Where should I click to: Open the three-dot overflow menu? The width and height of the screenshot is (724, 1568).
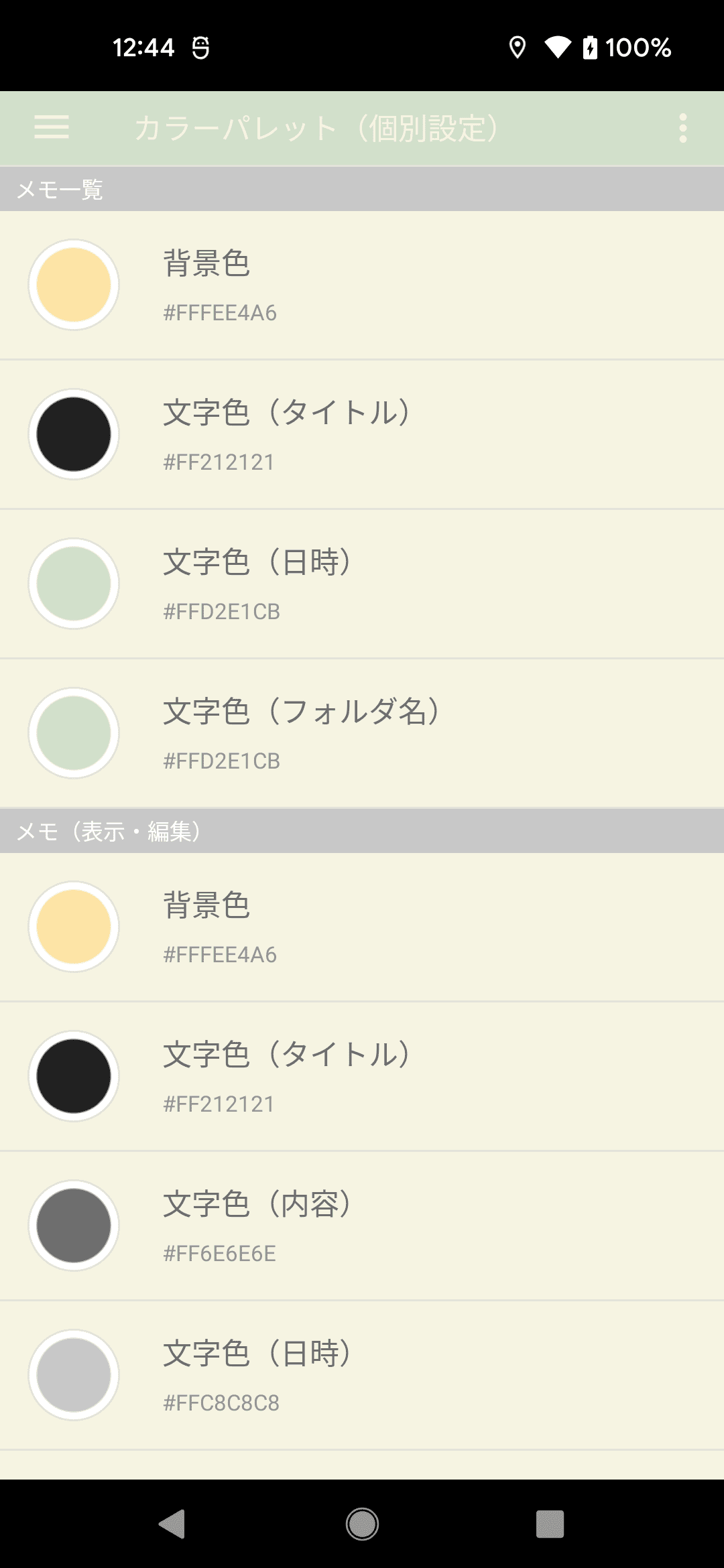(682, 127)
